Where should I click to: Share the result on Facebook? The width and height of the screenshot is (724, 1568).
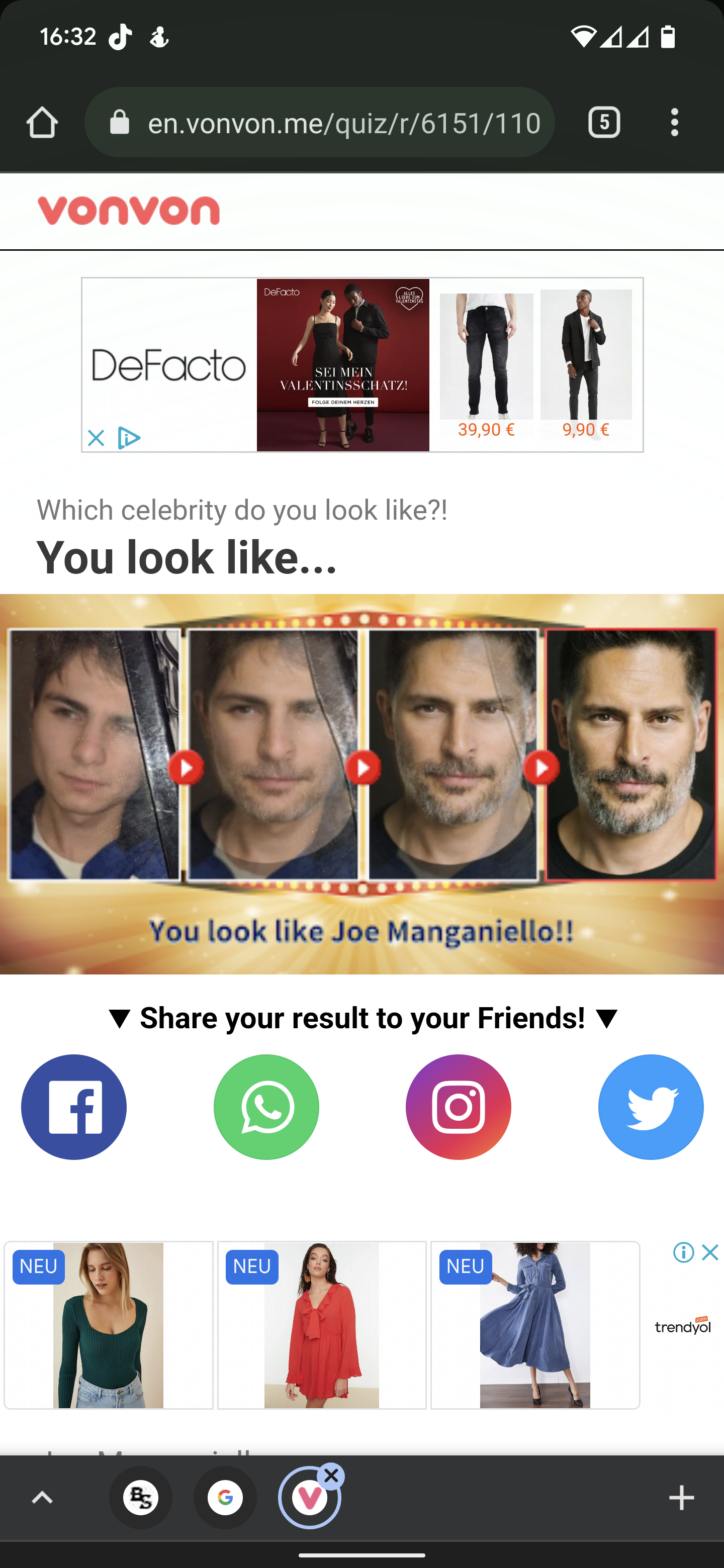click(74, 1107)
